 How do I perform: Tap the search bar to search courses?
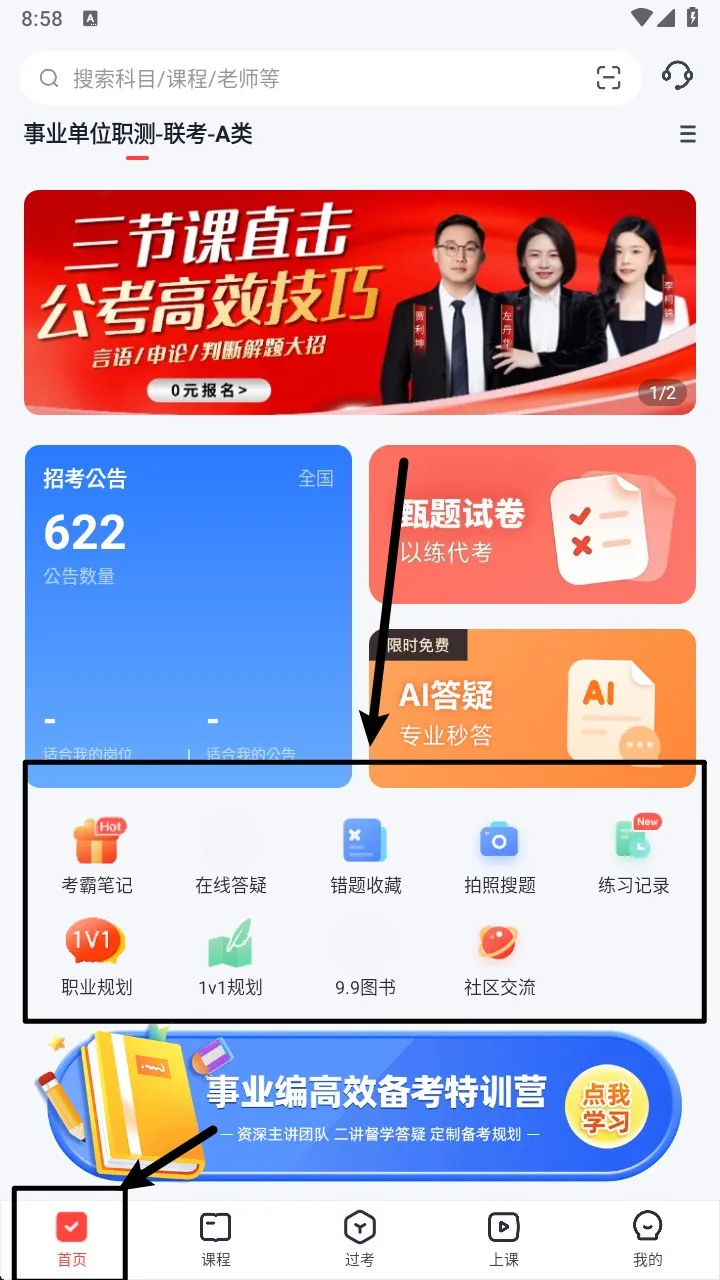click(x=300, y=78)
